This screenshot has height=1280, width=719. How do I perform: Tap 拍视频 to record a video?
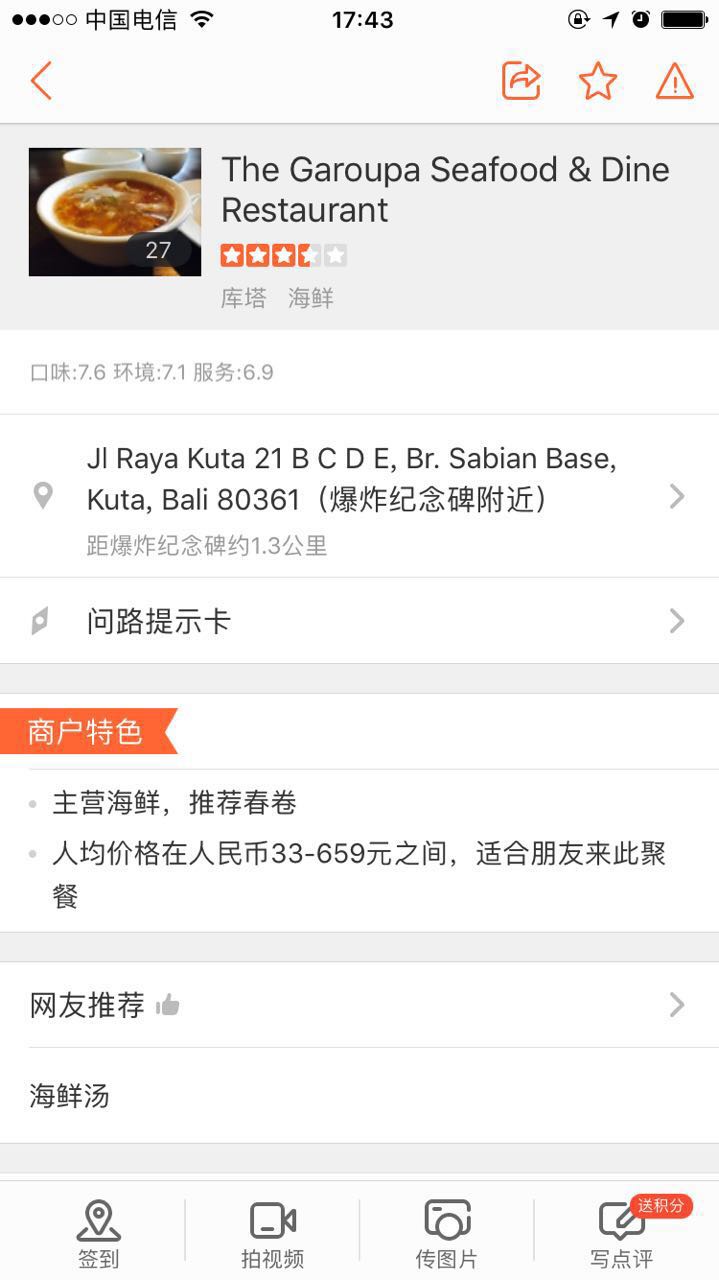point(272,1233)
